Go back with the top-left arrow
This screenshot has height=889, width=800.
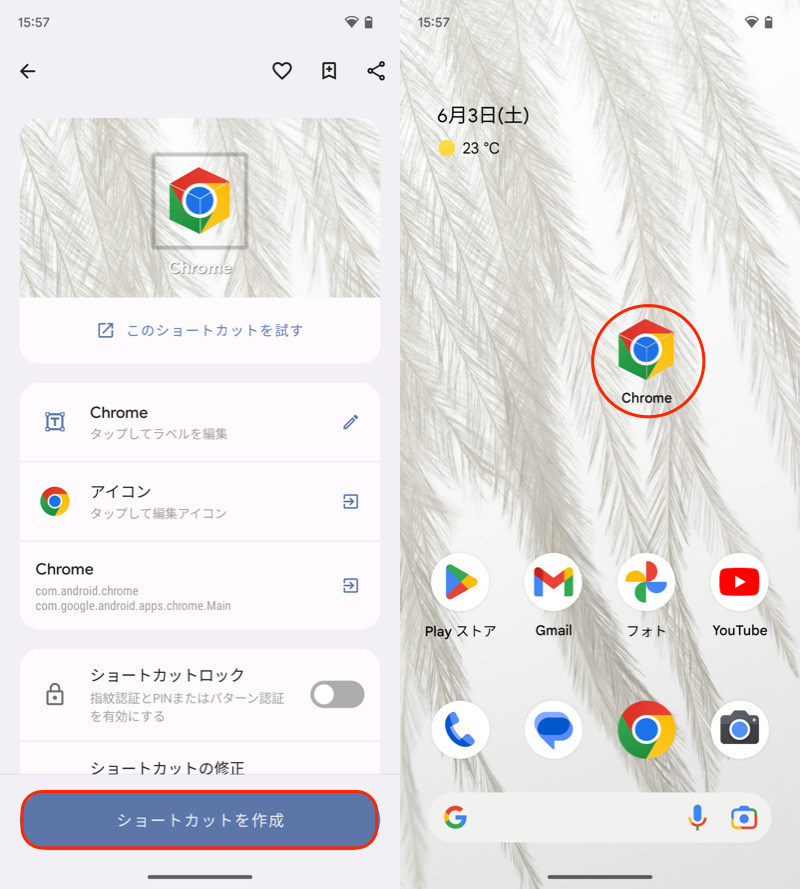28,71
